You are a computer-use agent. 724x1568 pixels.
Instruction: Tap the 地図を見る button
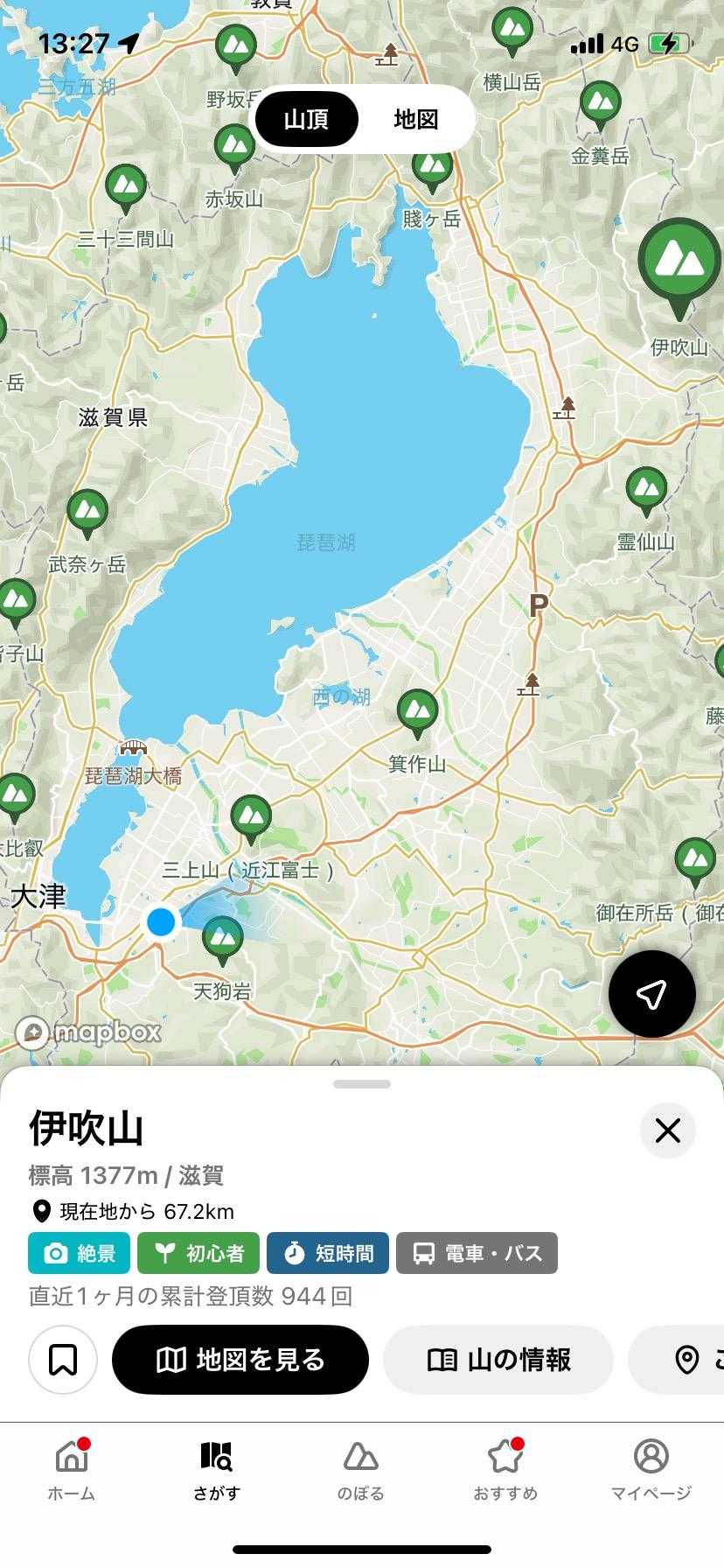tap(240, 1360)
